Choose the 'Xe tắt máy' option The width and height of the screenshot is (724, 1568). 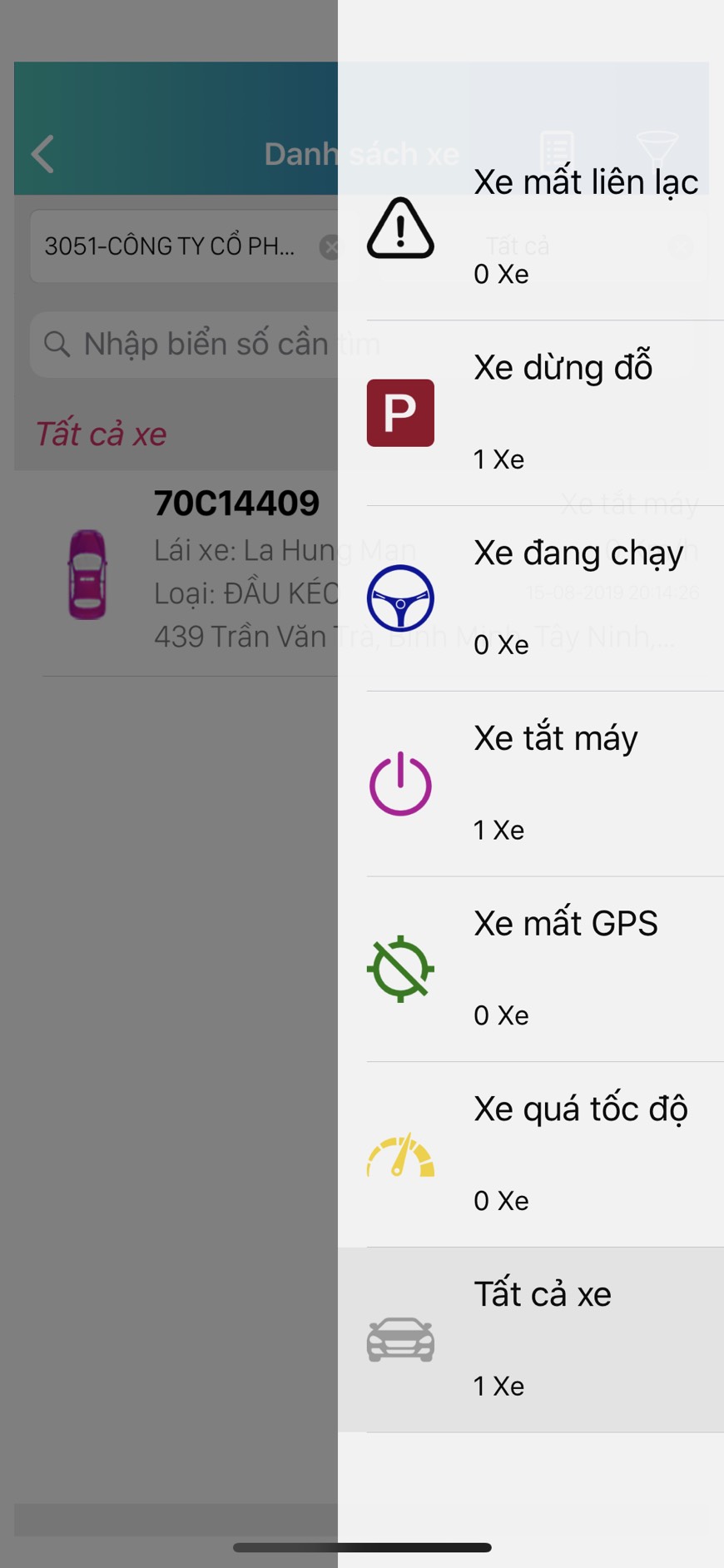pyautogui.click(x=541, y=783)
